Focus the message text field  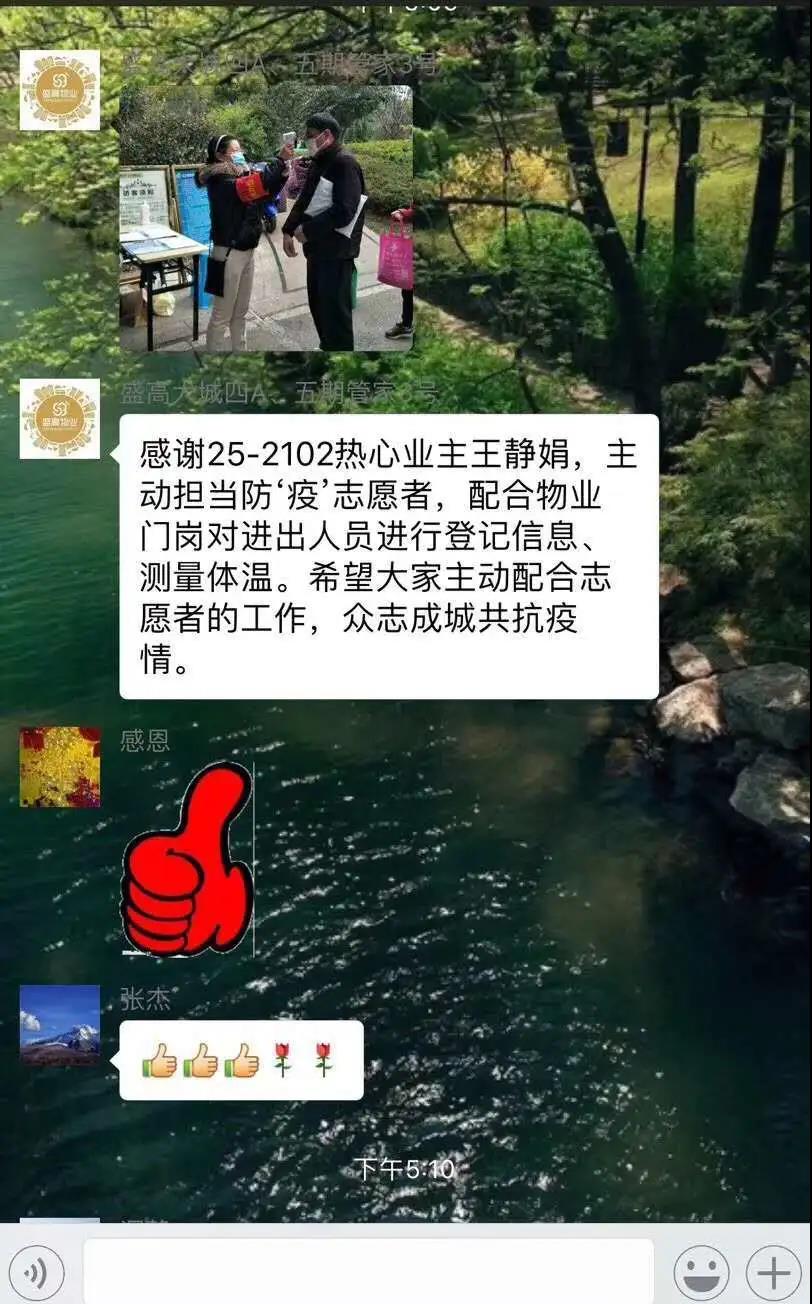(368, 1272)
